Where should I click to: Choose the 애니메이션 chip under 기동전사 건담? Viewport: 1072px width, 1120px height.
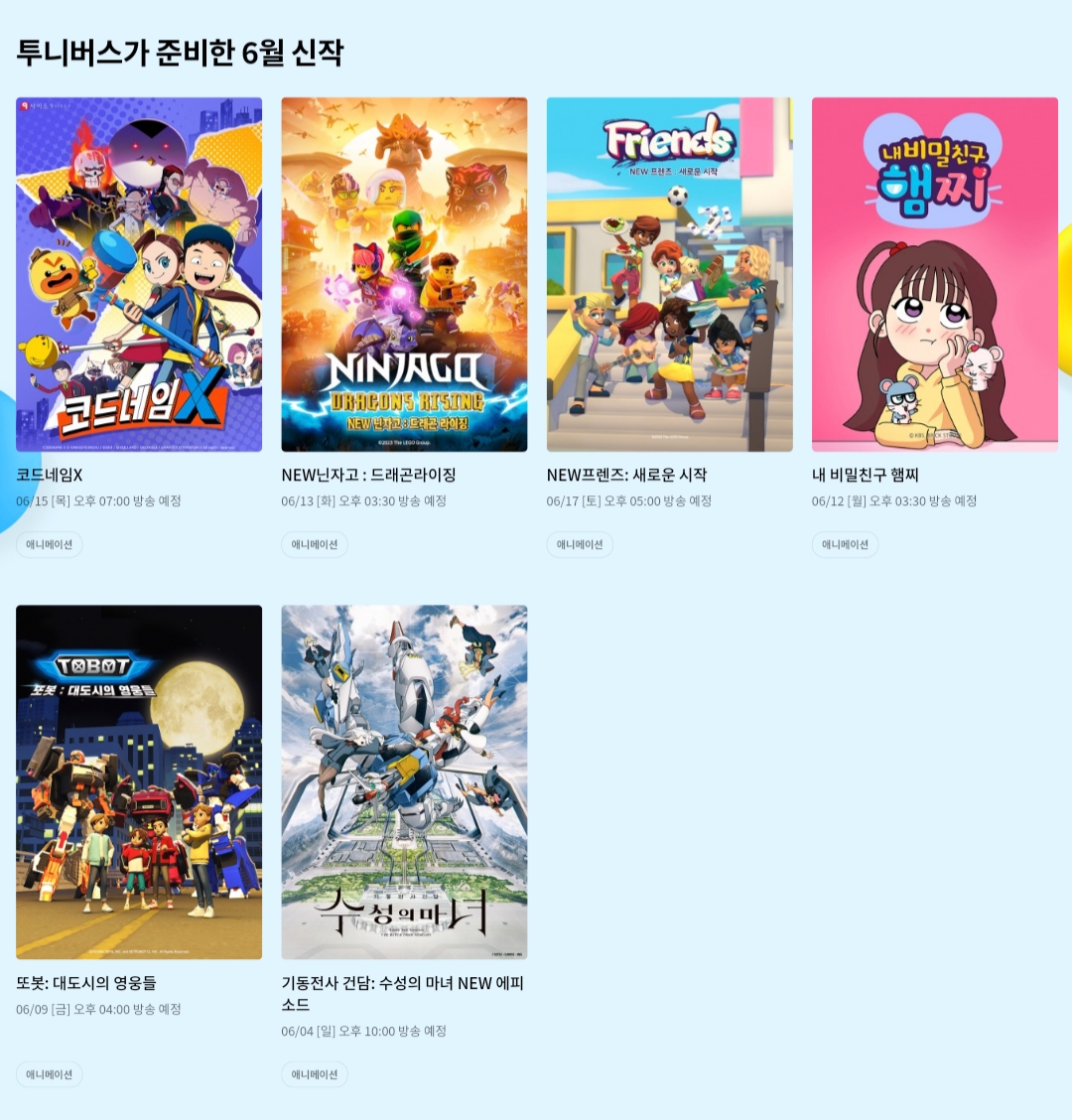[315, 1074]
